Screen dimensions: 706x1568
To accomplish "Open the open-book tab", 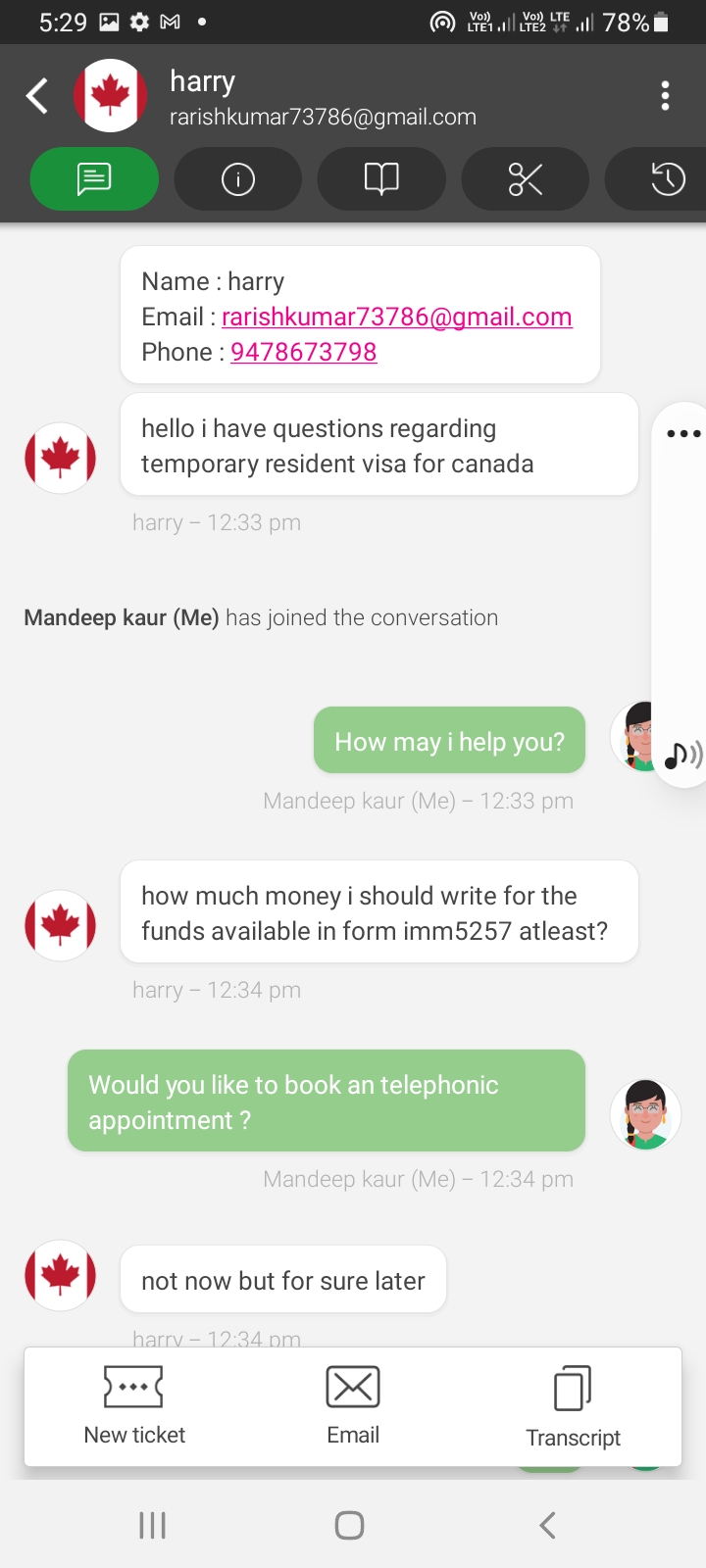I will 381,178.
